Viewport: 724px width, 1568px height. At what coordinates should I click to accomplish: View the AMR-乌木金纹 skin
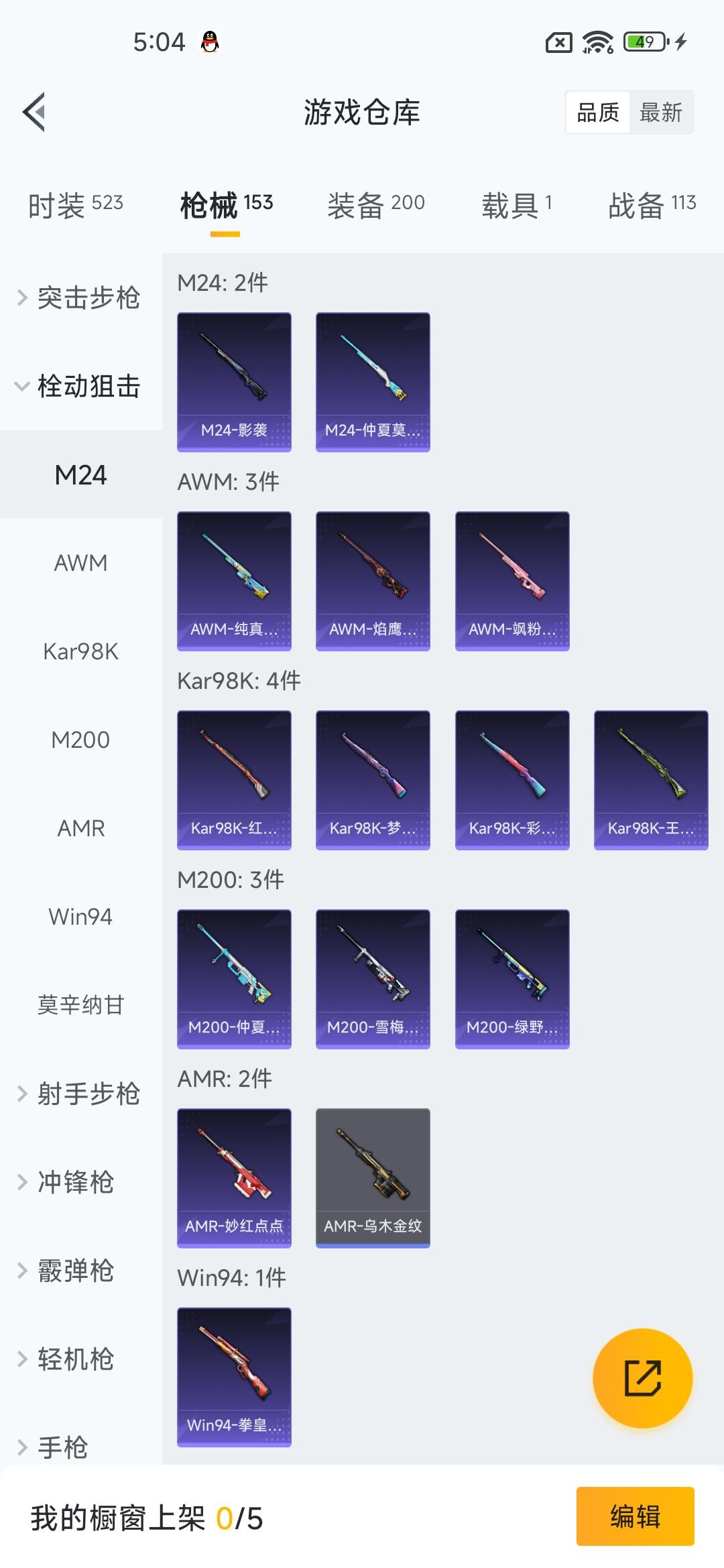[x=373, y=1178]
